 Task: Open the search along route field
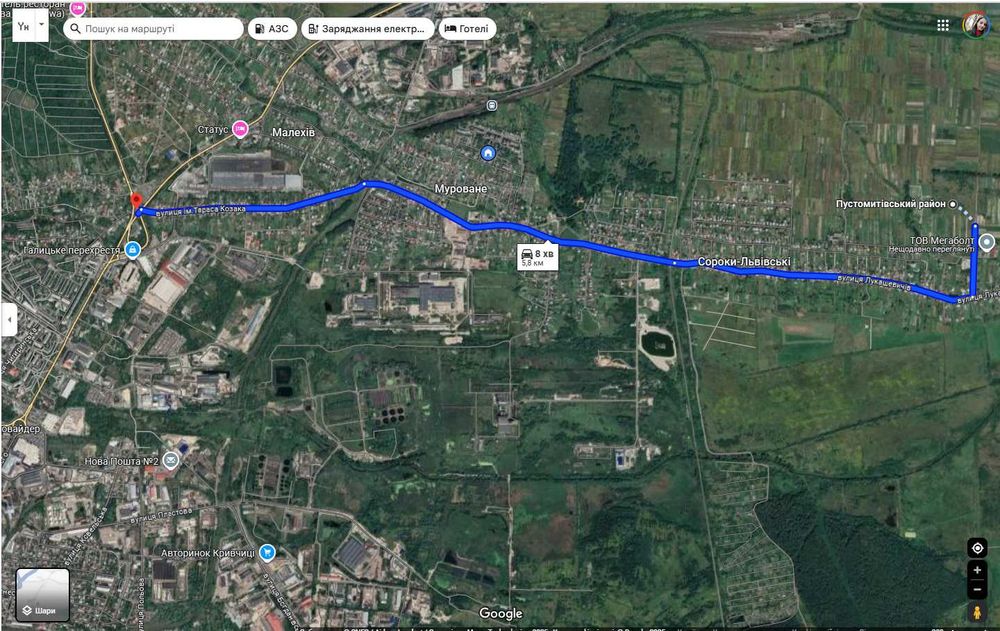coord(155,29)
